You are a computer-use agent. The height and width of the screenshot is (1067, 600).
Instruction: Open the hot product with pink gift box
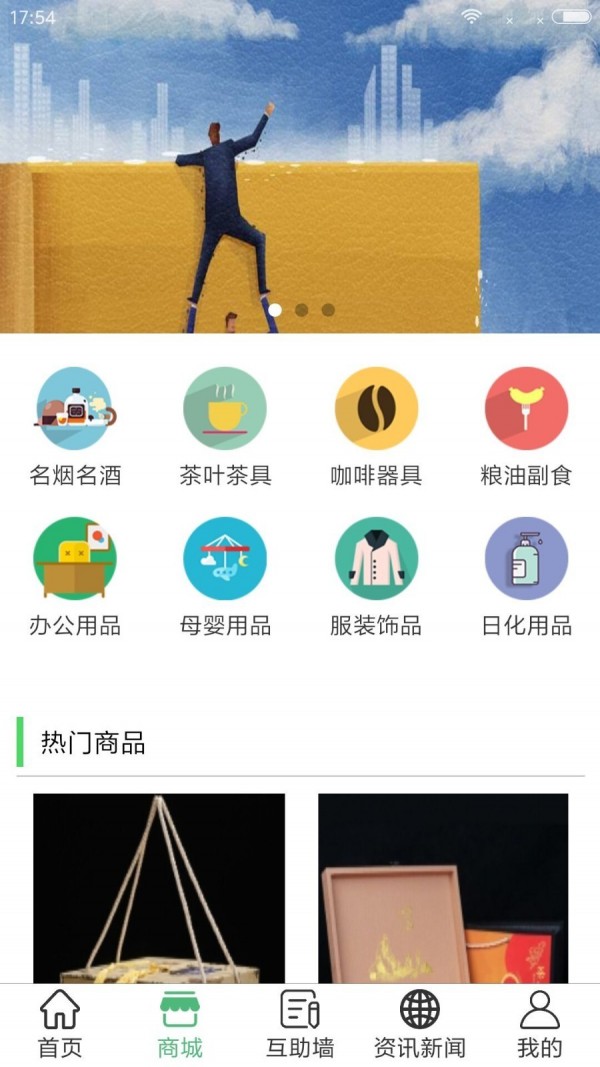tap(443, 888)
